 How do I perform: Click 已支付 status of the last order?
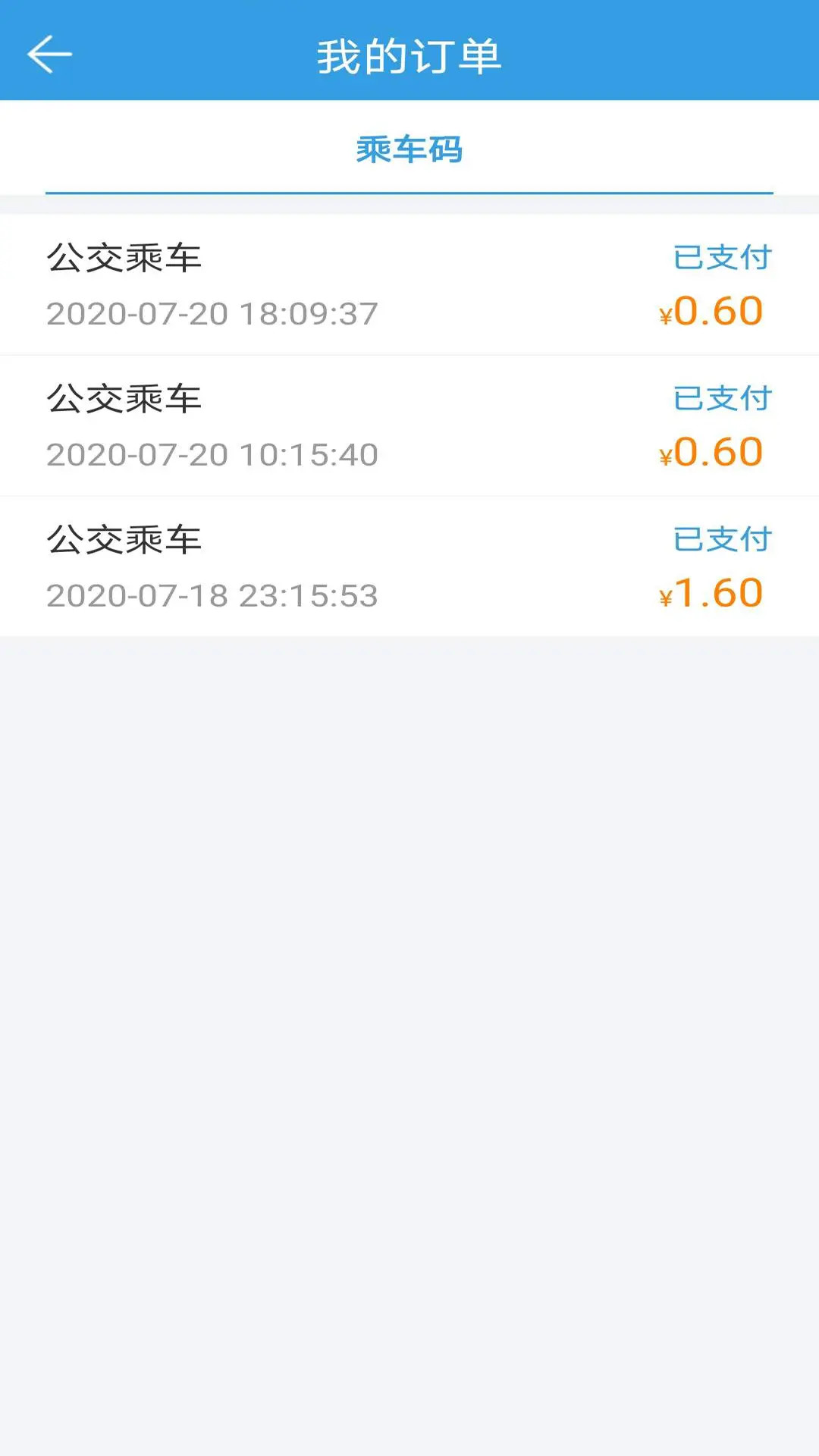pos(719,538)
